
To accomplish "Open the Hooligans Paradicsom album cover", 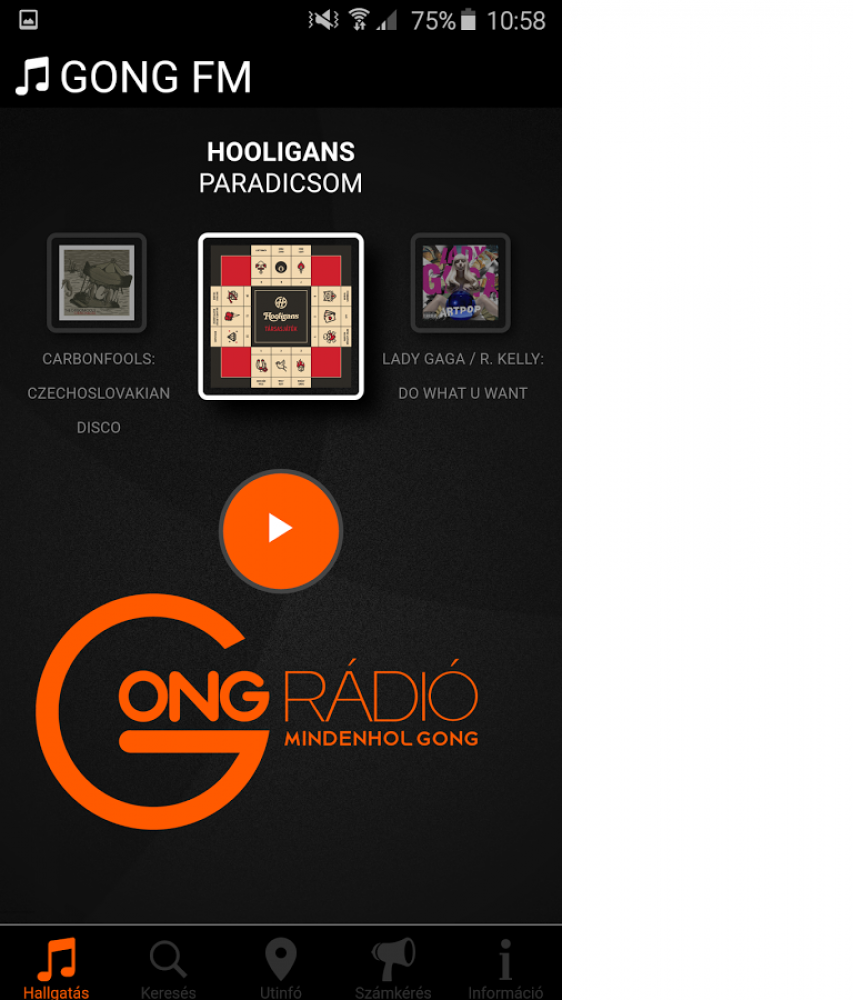I will 281,316.
